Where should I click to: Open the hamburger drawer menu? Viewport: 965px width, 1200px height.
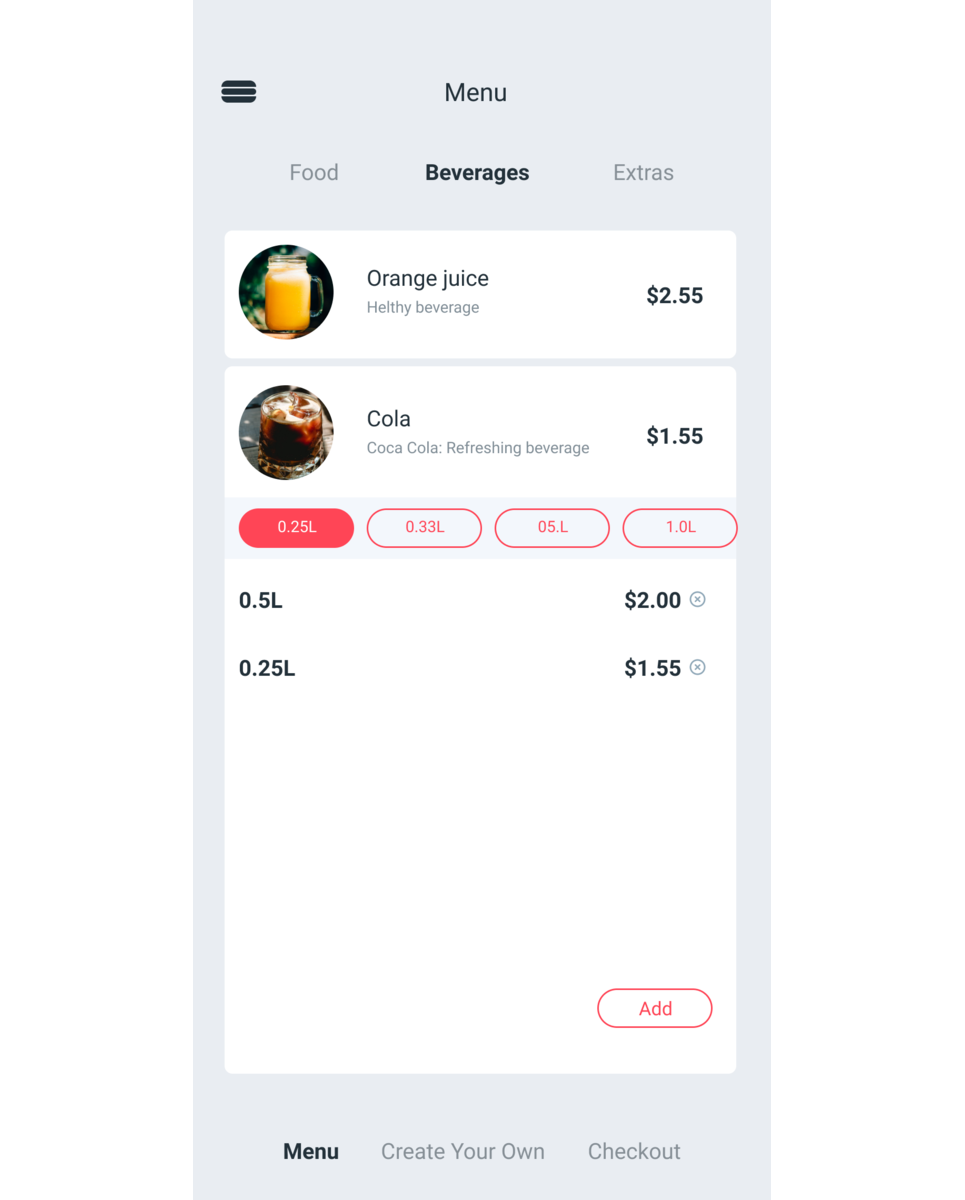click(239, 92)
